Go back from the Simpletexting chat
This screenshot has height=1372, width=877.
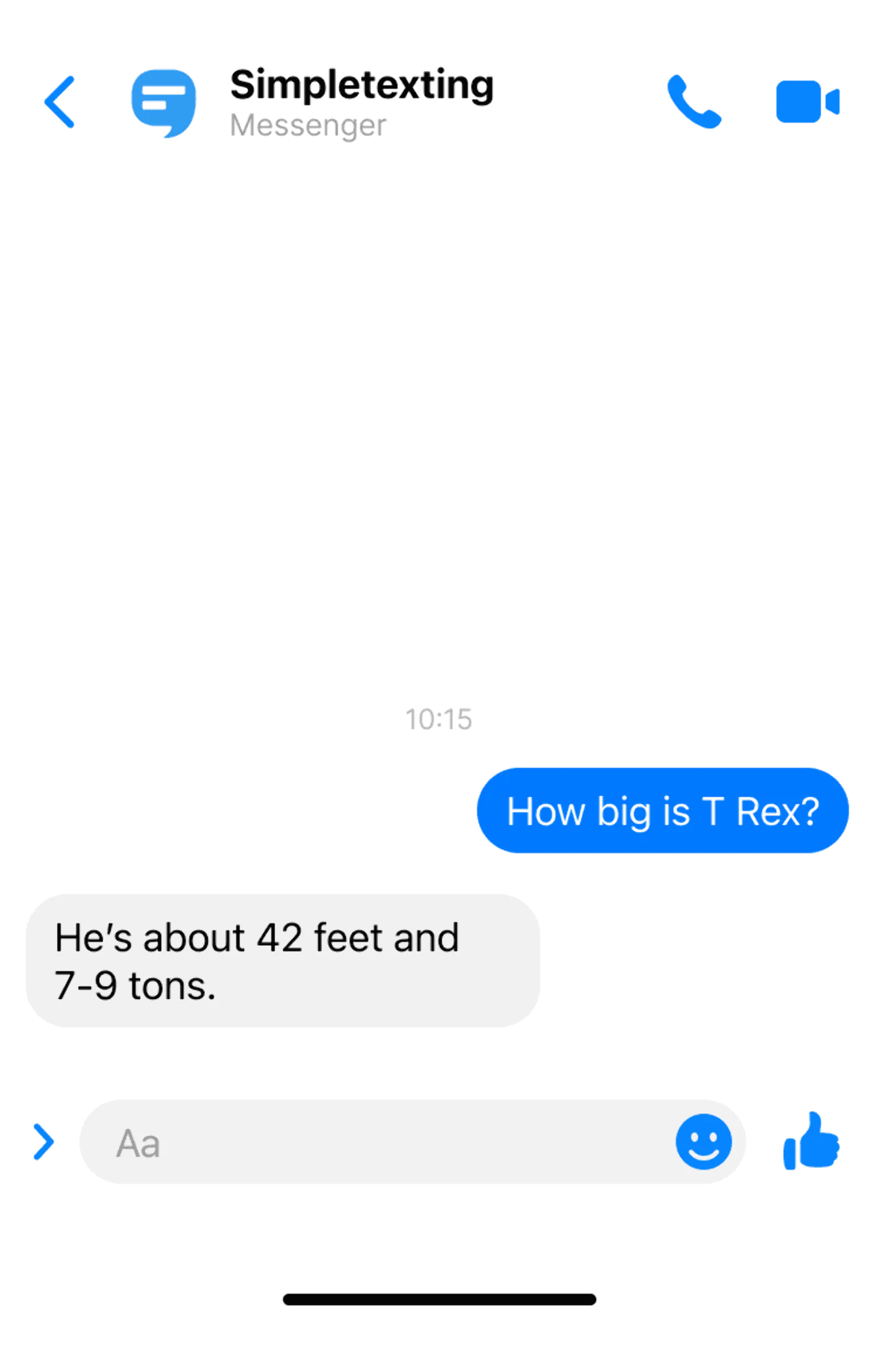pos(59,102)
